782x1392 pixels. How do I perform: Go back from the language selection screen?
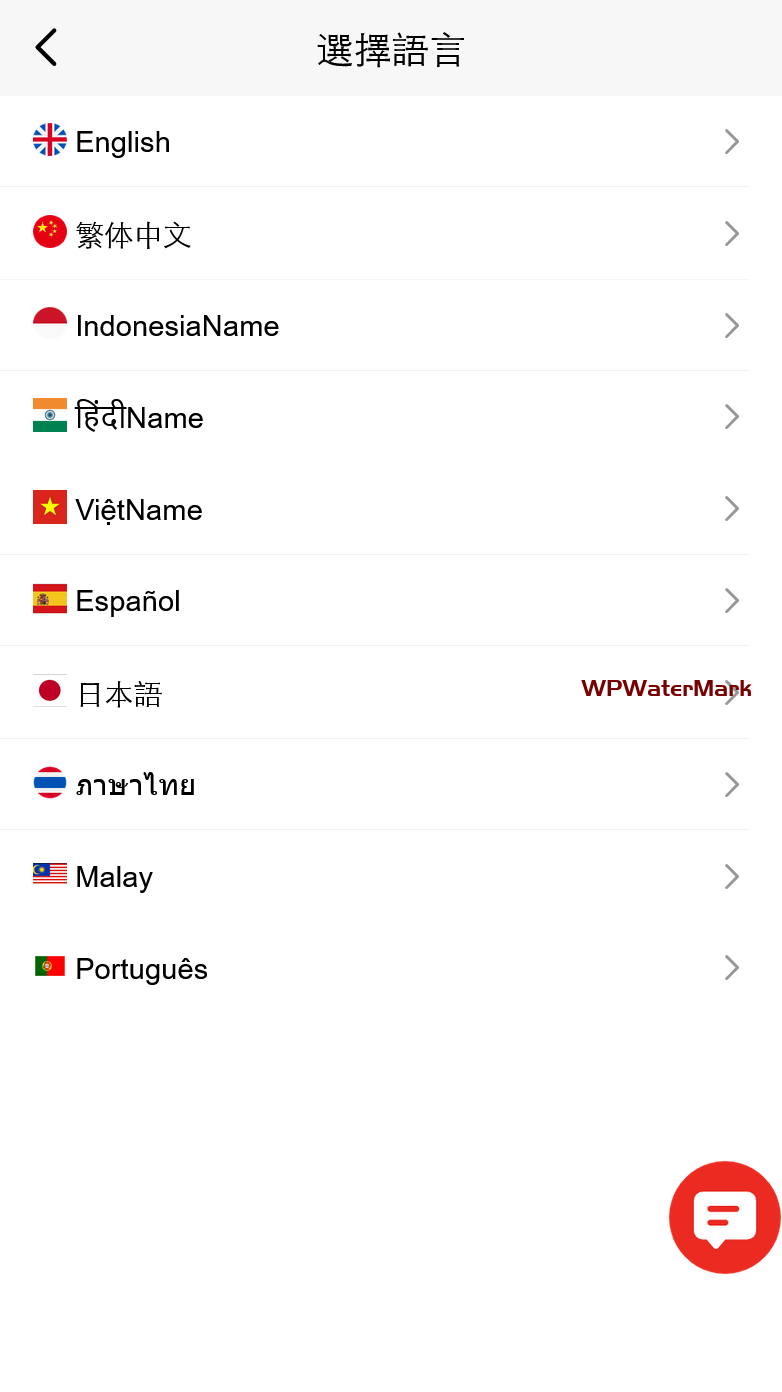(46, 48)
